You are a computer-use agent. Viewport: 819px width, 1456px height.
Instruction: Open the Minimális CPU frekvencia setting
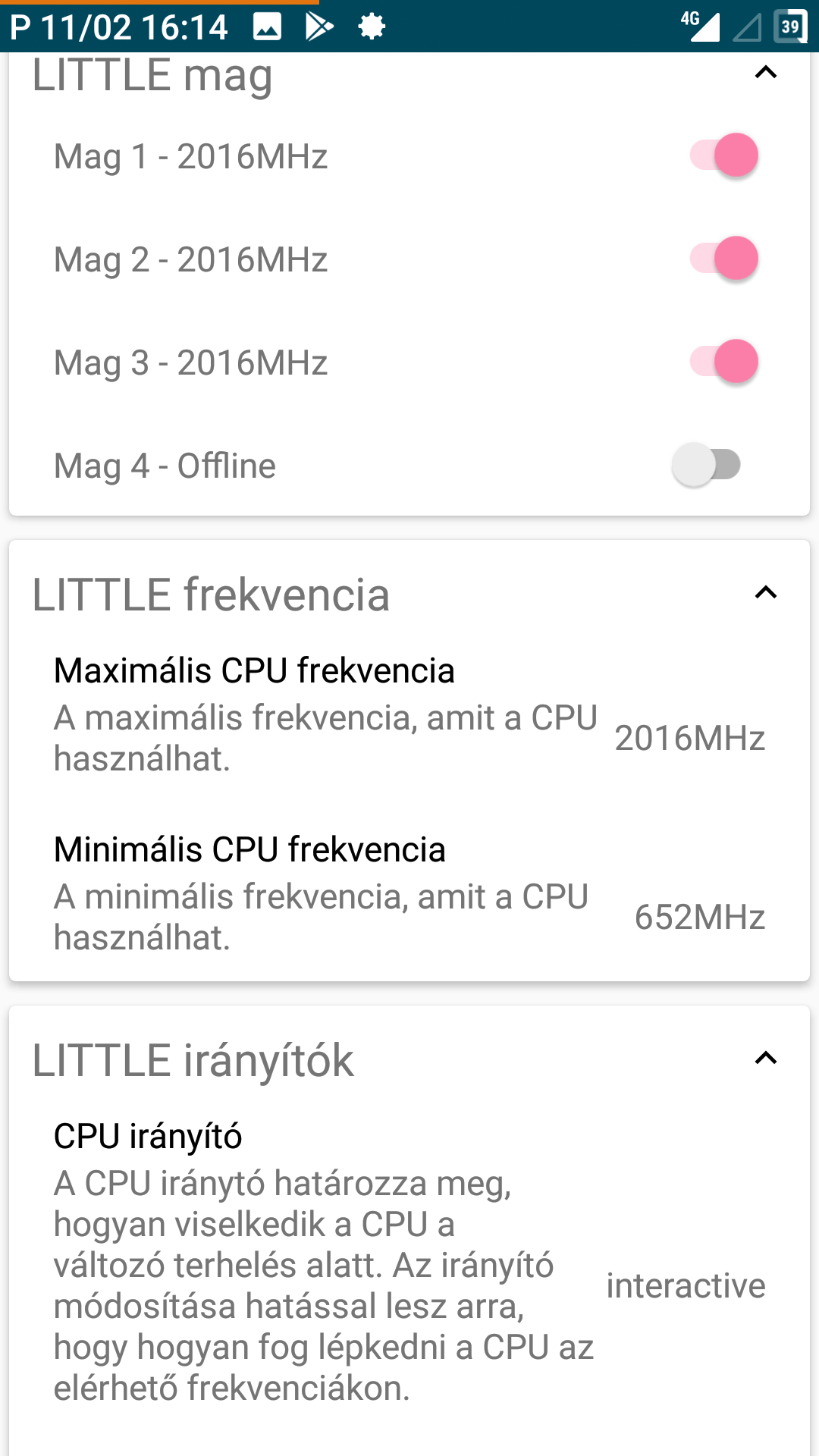click(x=409, y=893)
